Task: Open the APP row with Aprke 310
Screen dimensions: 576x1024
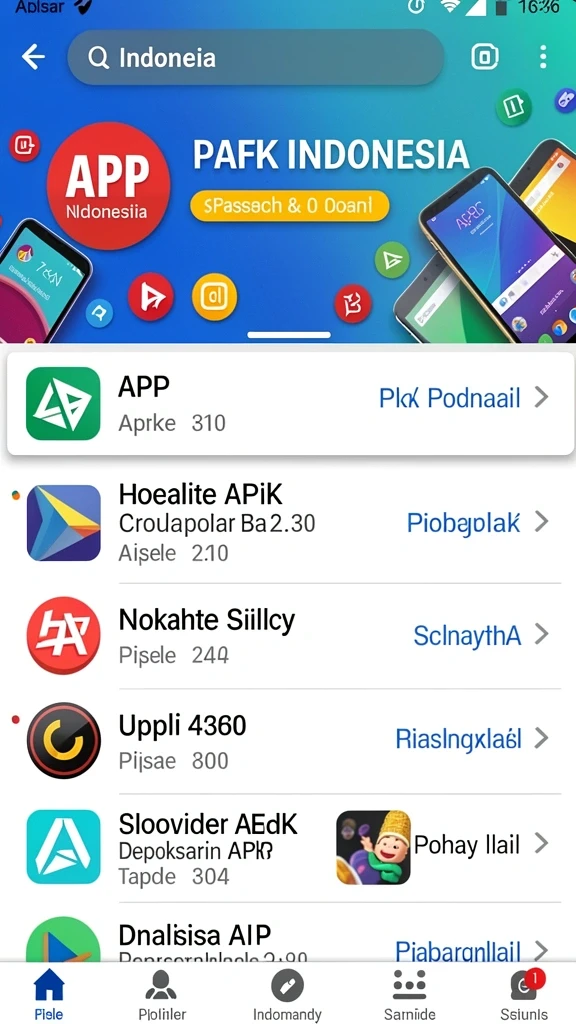Action: pyautogui.click(x=291, y=404)
